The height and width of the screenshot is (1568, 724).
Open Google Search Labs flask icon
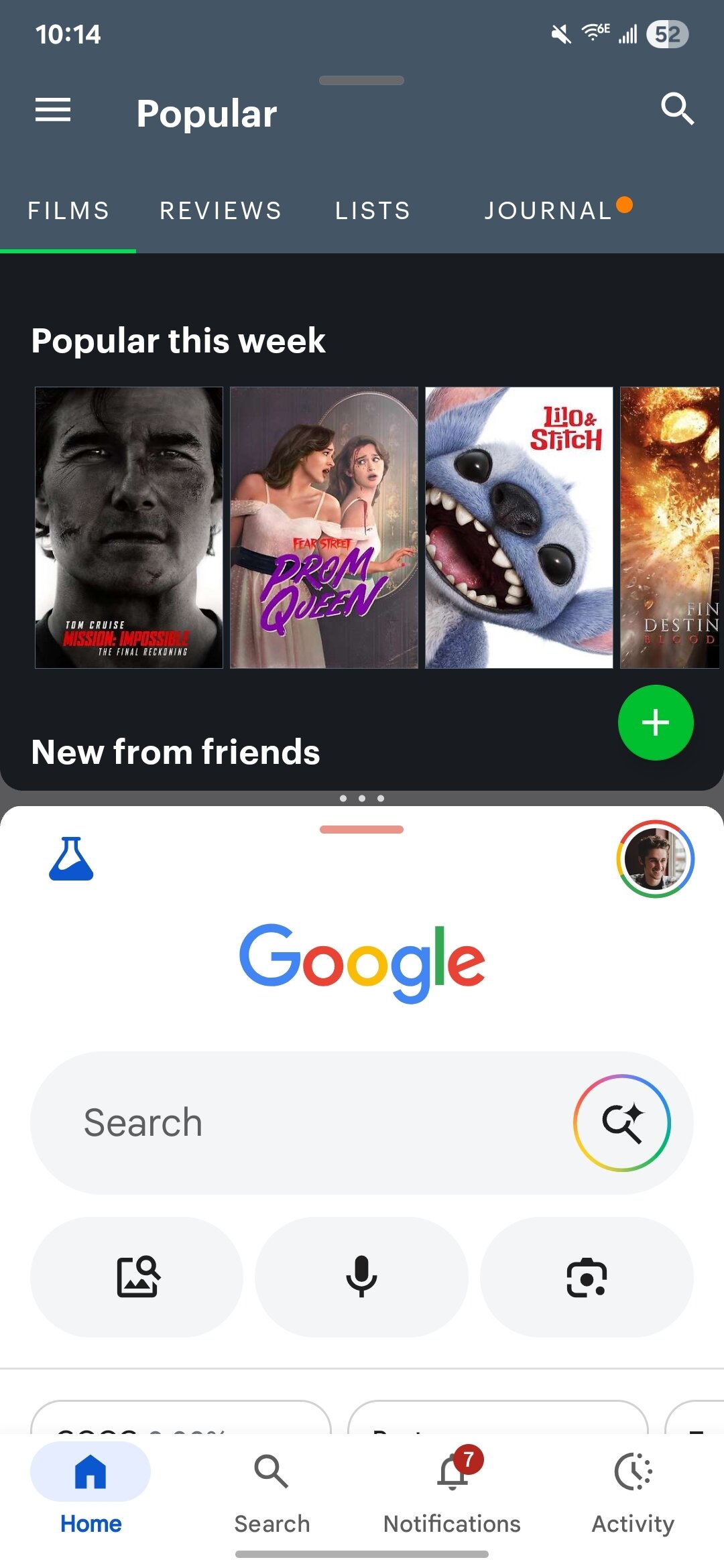coord(71,858)
